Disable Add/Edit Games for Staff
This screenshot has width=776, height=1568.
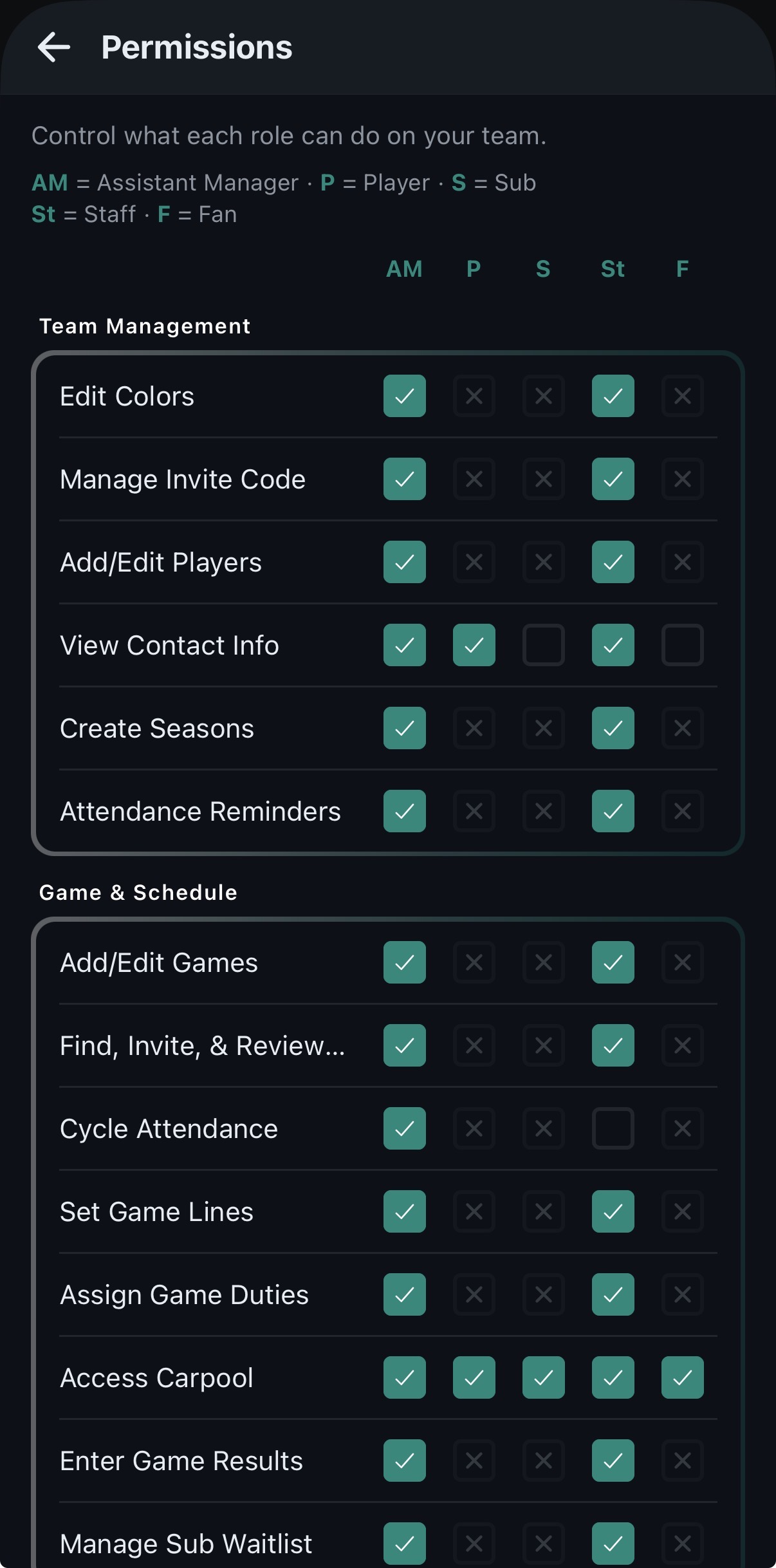613,962
